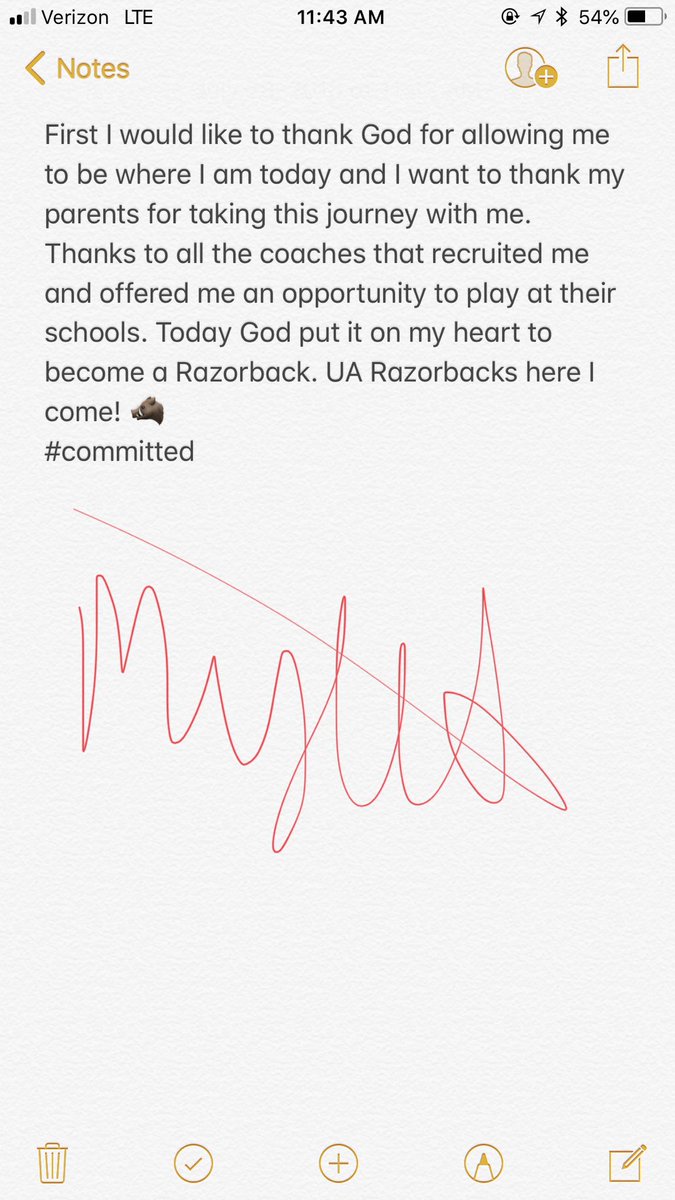Image resolution: width=675 pixels, height=1200 pixels.
Task: Add a checklist with the checkmark icon
Action: click(x=194, y=1163)
